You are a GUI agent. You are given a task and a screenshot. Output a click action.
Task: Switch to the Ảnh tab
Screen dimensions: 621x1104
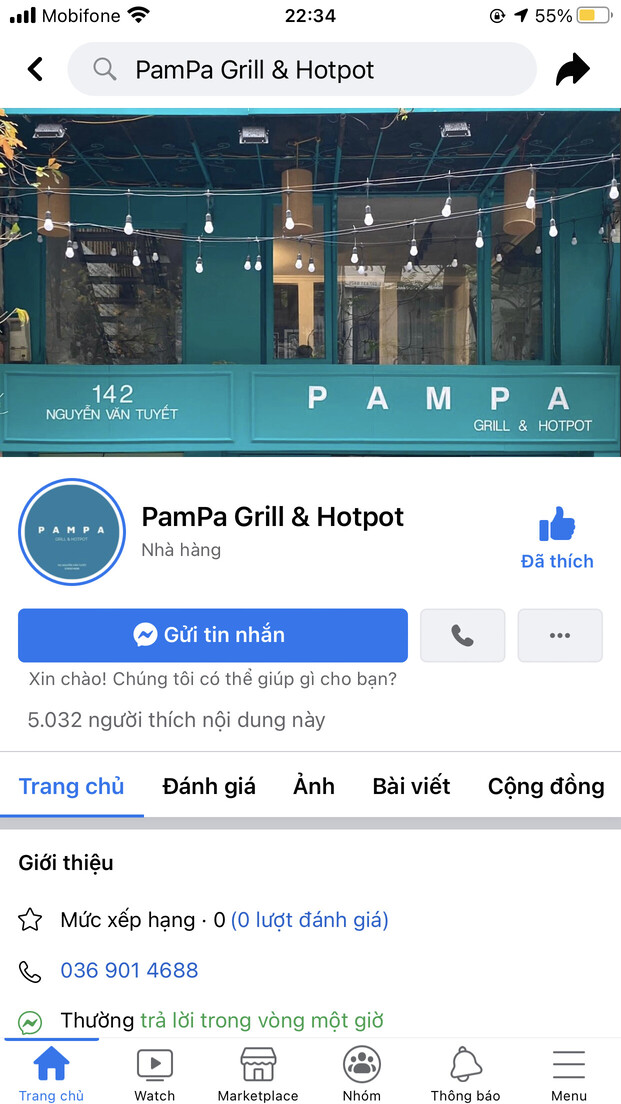tap(314, 786)
